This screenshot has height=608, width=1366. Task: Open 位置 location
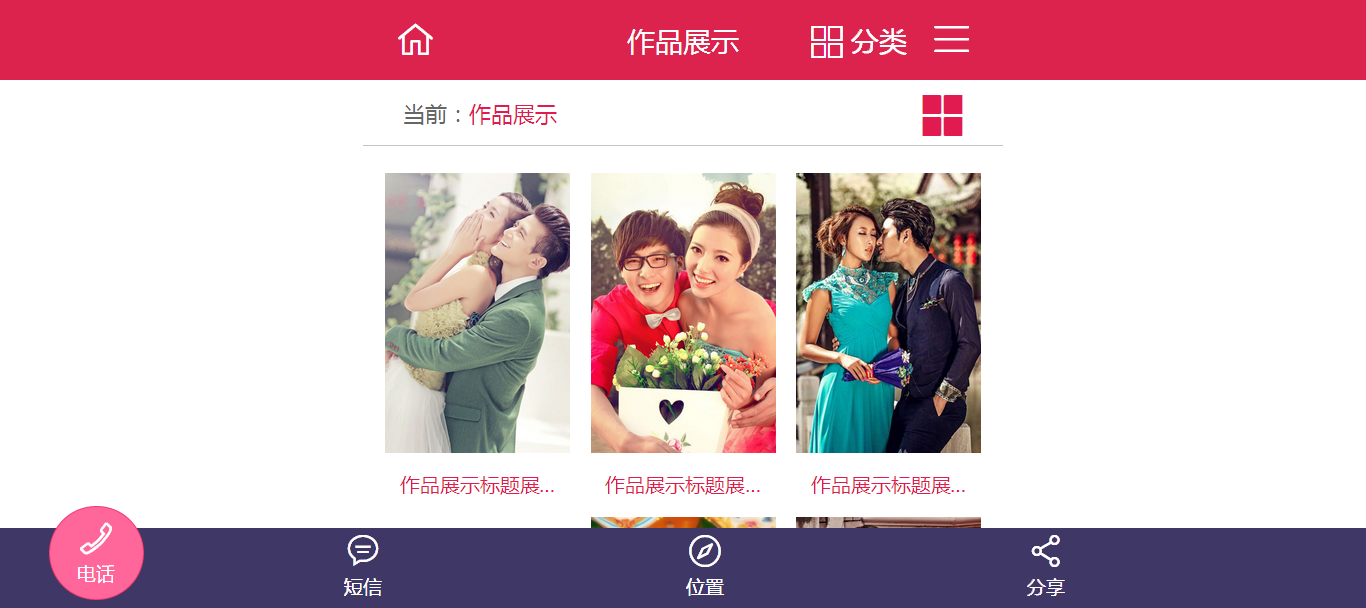pyautogui.click(x=705, y=565)
